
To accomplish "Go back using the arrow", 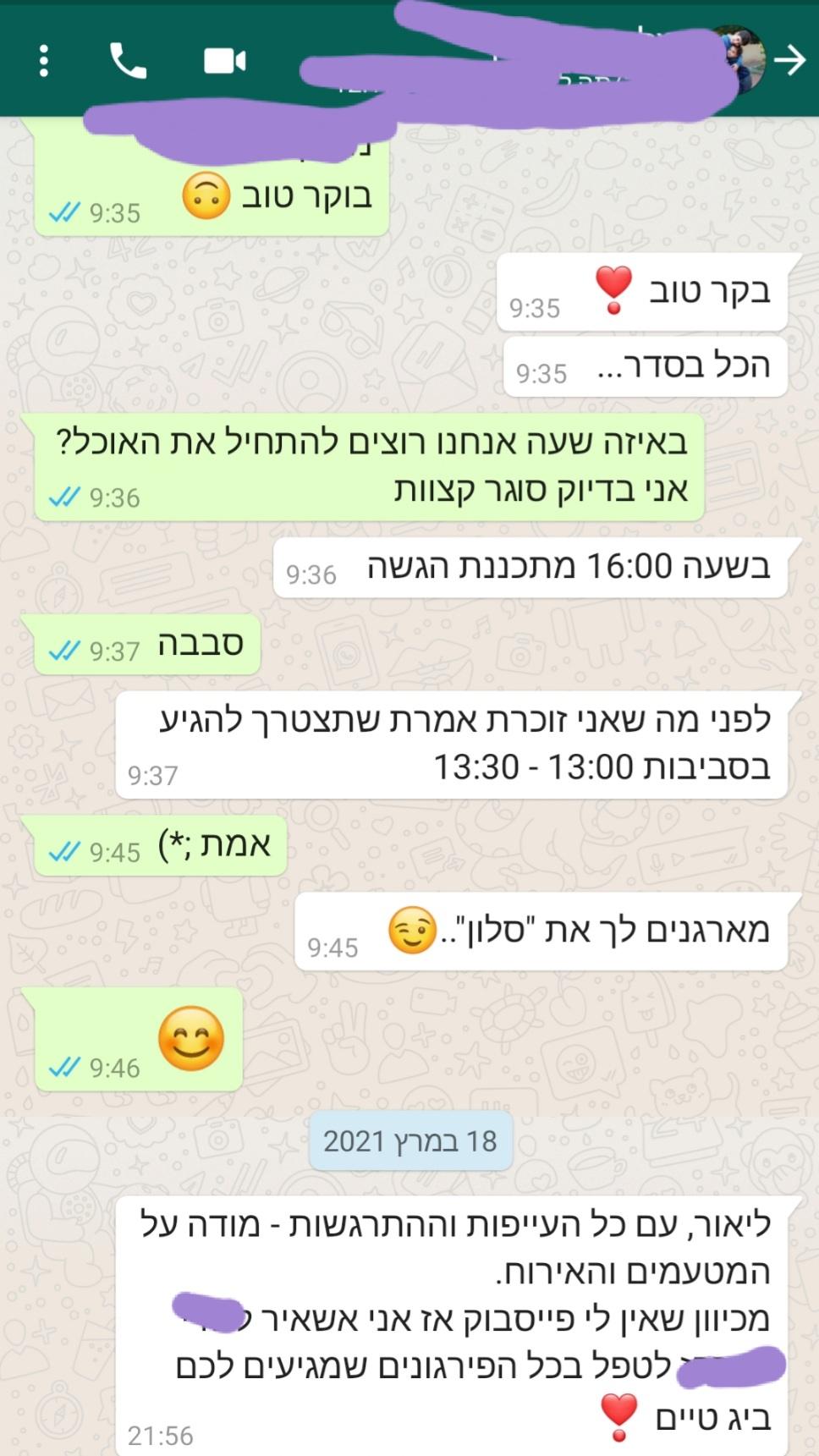I will click(x=789, y=60).
